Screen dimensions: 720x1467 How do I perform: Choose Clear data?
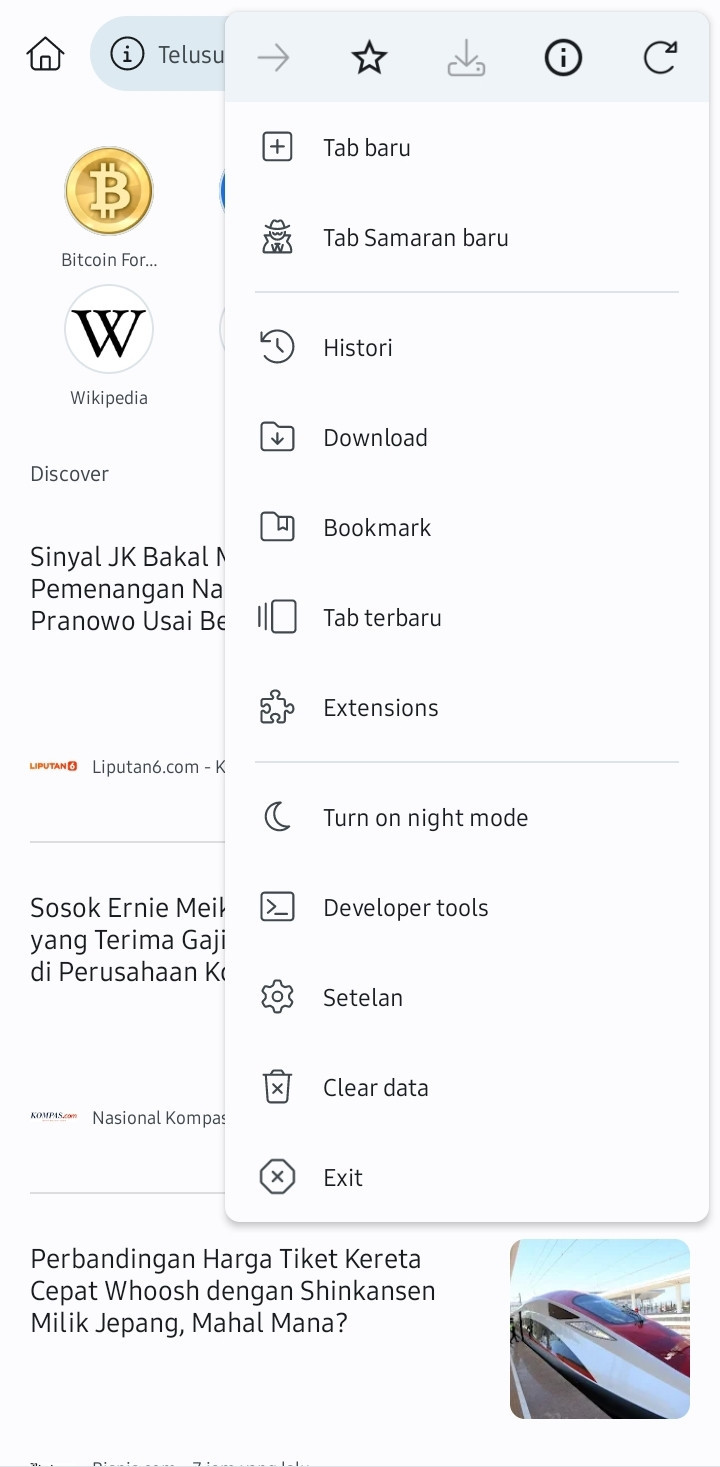click(467, 1087)
